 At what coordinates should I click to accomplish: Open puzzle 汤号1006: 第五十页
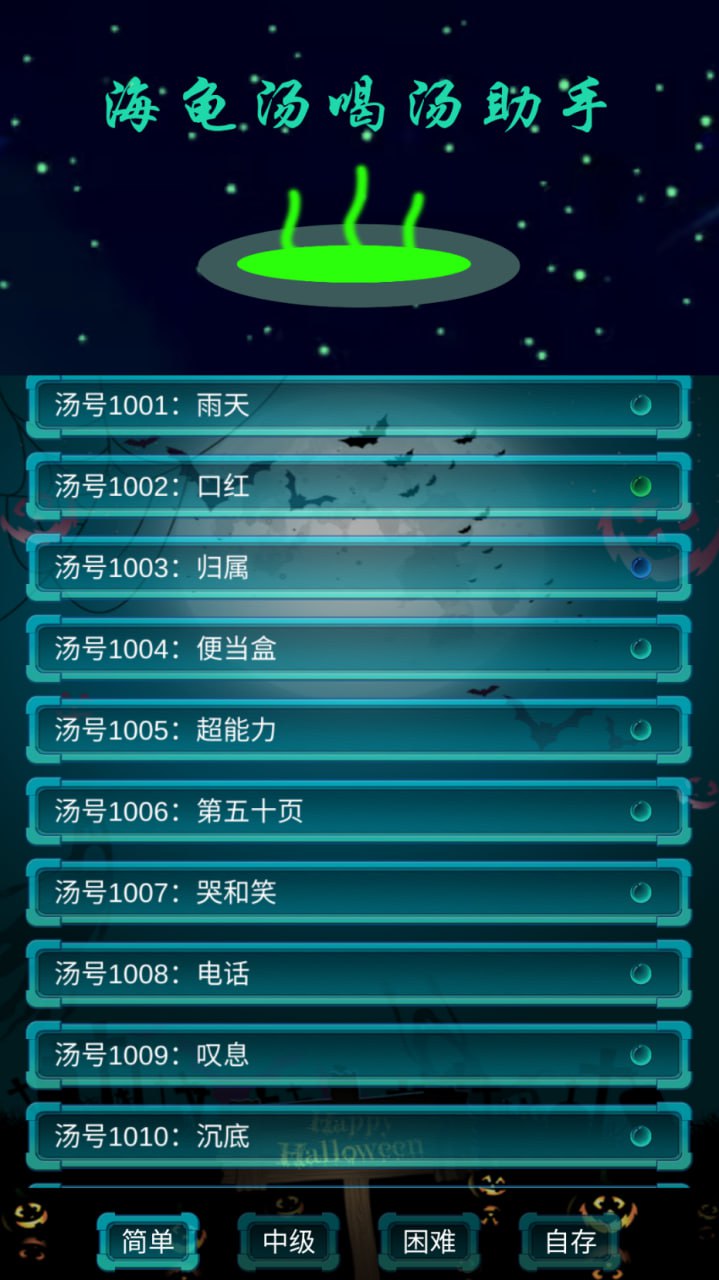(x=358, y=810)
